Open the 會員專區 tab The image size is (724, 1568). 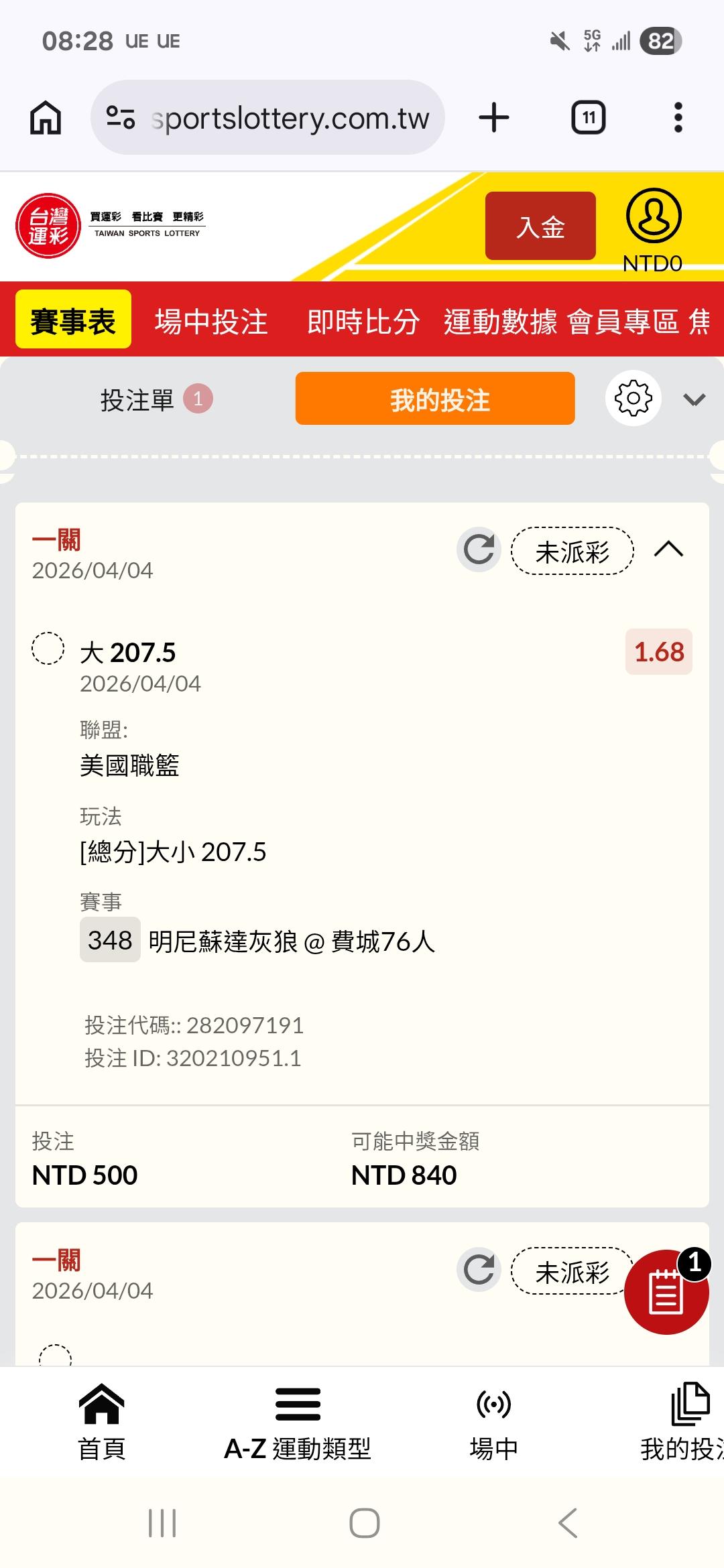tap(623, 322)
